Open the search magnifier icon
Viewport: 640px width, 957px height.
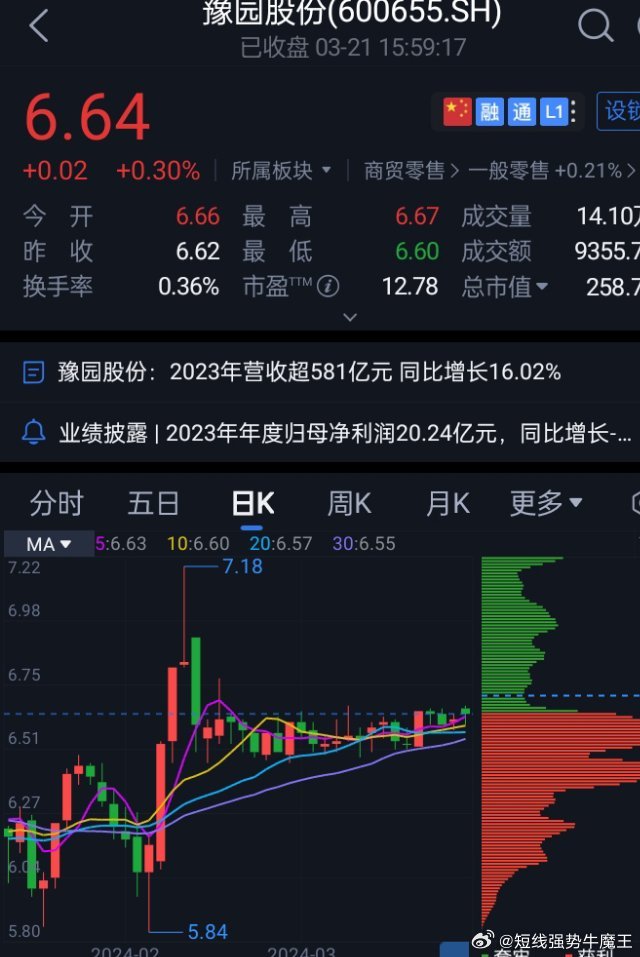click(x=595, y=26)
